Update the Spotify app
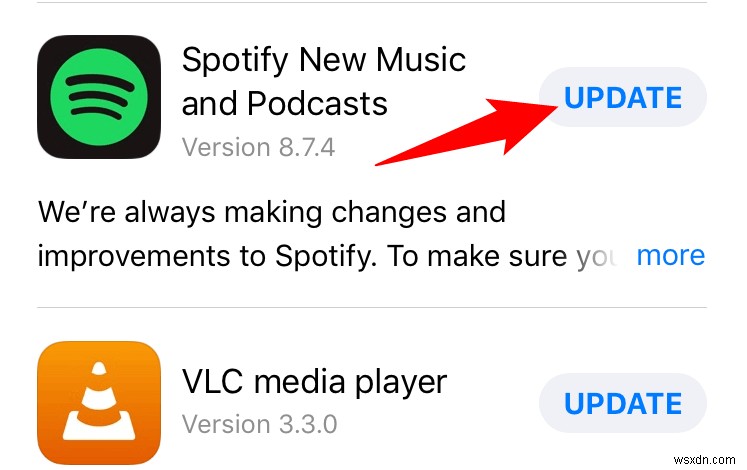 tap(623, 98)
